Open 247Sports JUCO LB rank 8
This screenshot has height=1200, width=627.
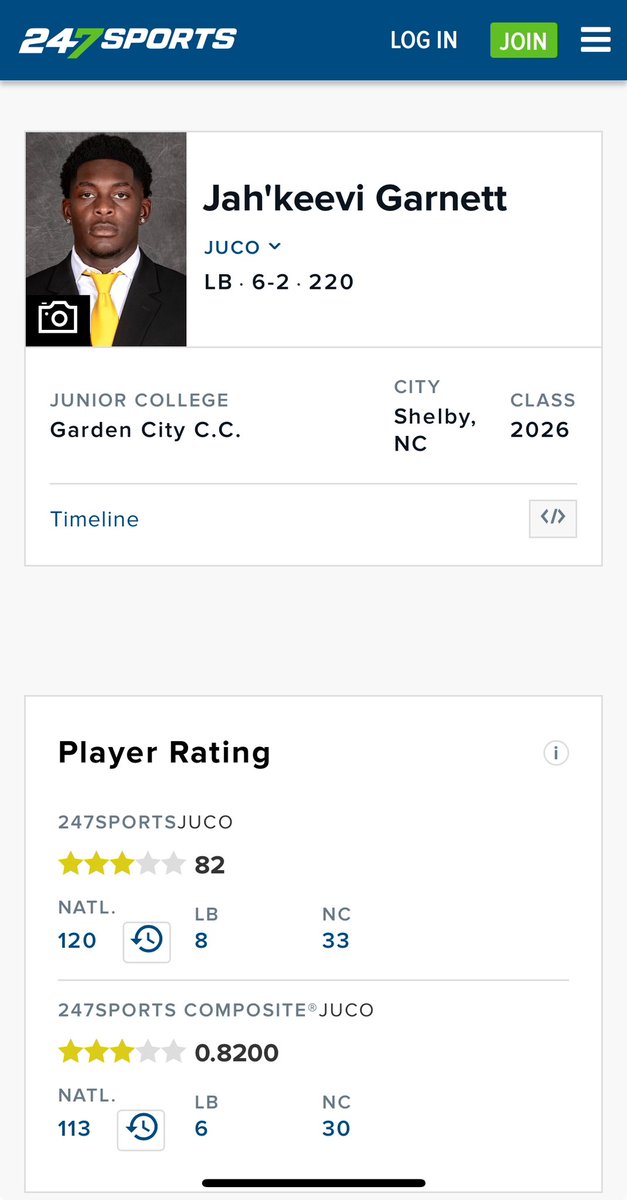click(x=201, y=940)
